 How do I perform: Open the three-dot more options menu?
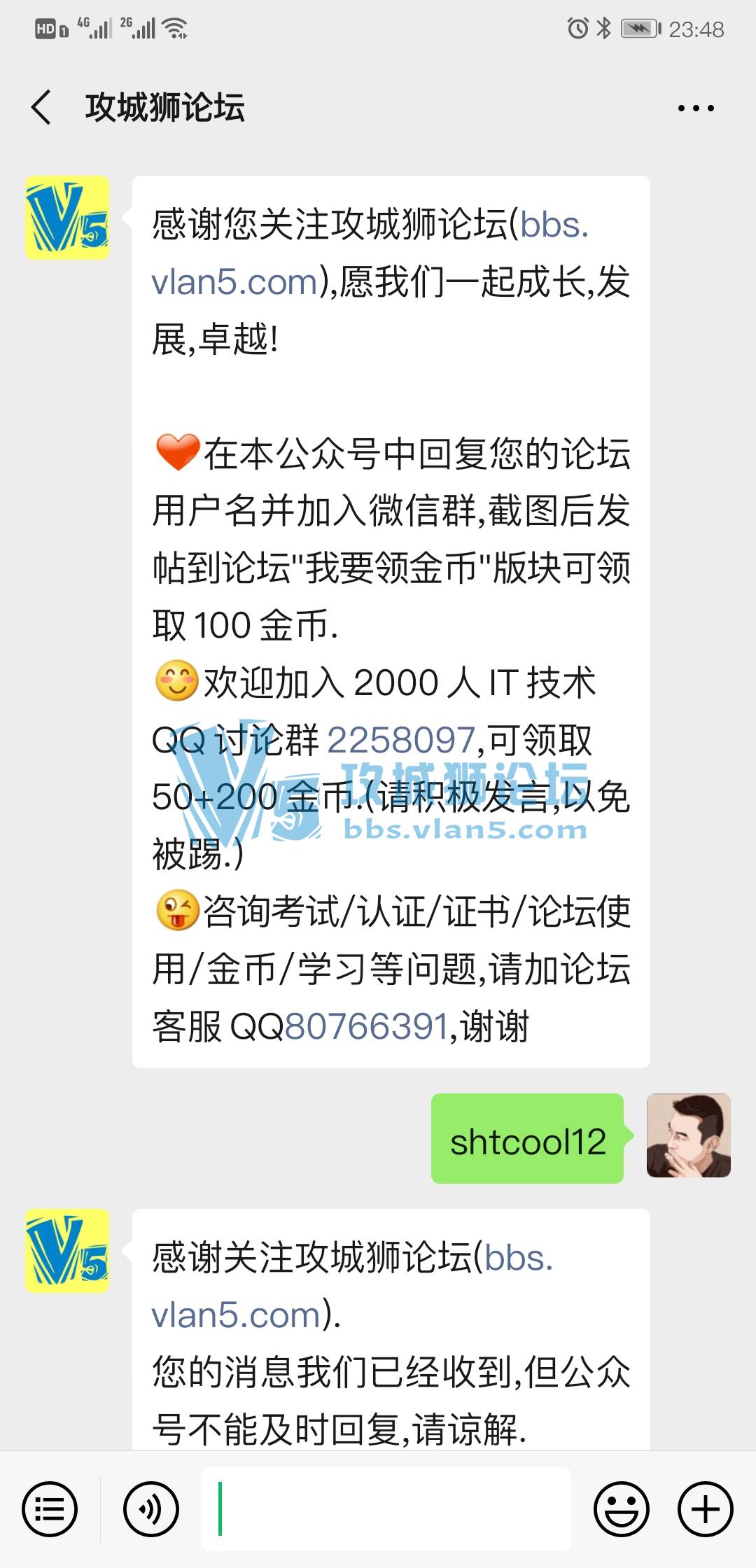pos(695,108)
